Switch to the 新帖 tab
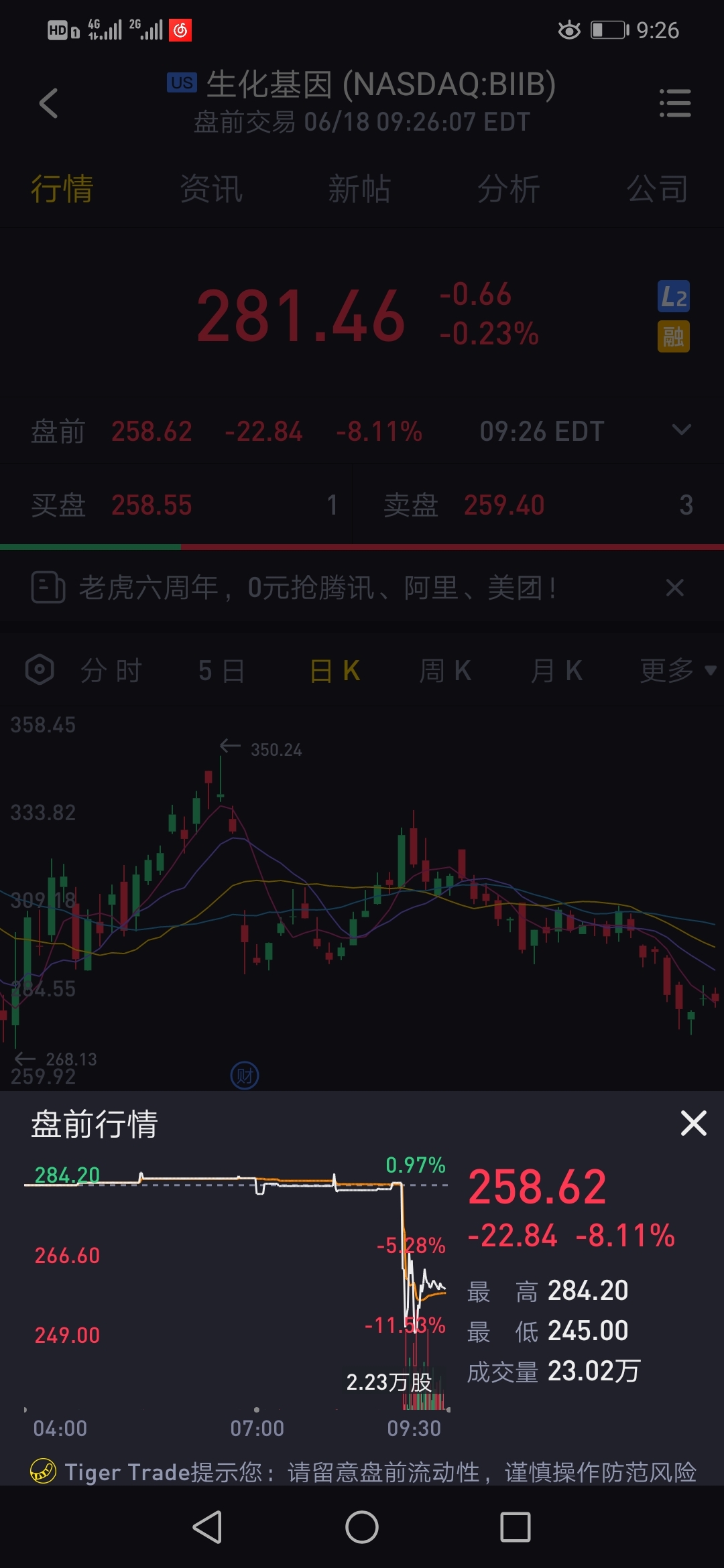 (x=360, y=188)
